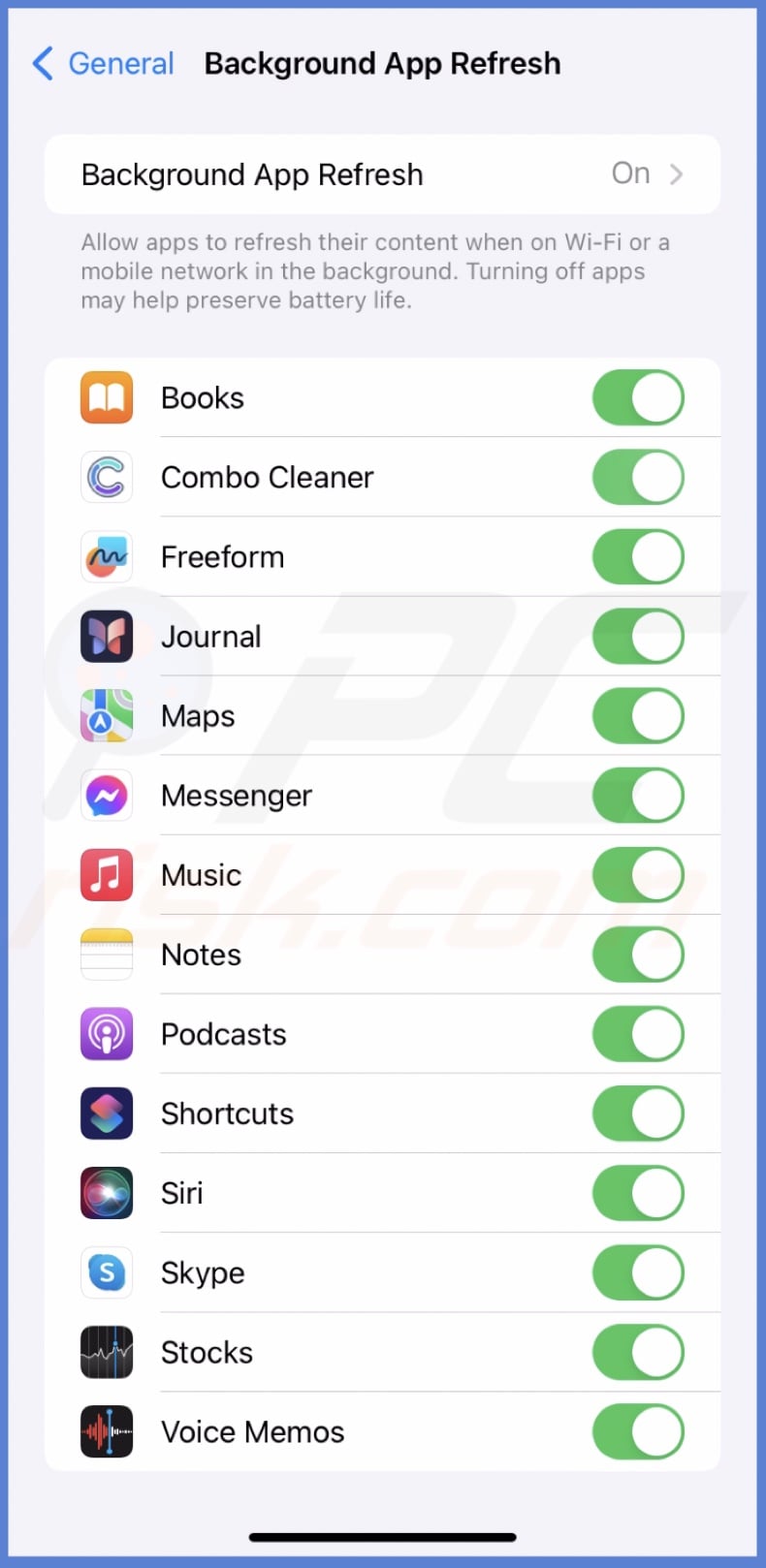The height and width of the screenshot is (1568, 766).
Task: Tap the Journal app icon
Action: point(107,637)
